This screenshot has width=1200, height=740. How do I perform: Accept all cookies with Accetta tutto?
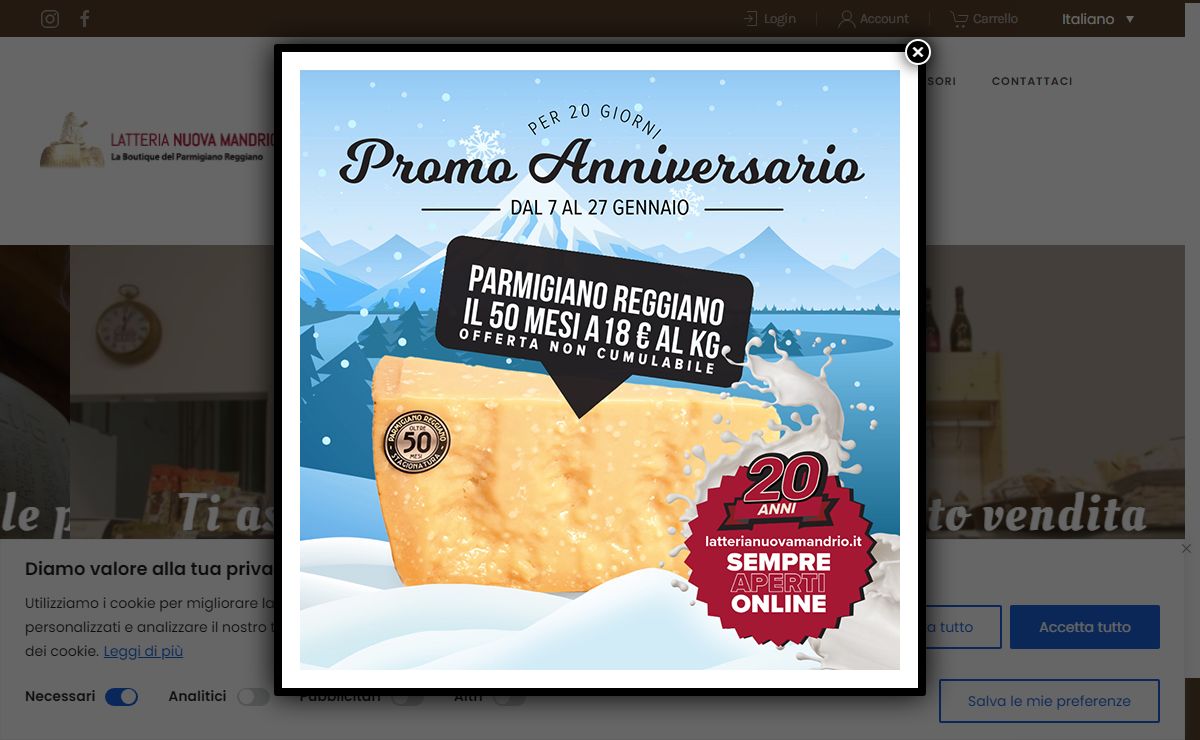pyautogui.click(x=1084, y=627)
